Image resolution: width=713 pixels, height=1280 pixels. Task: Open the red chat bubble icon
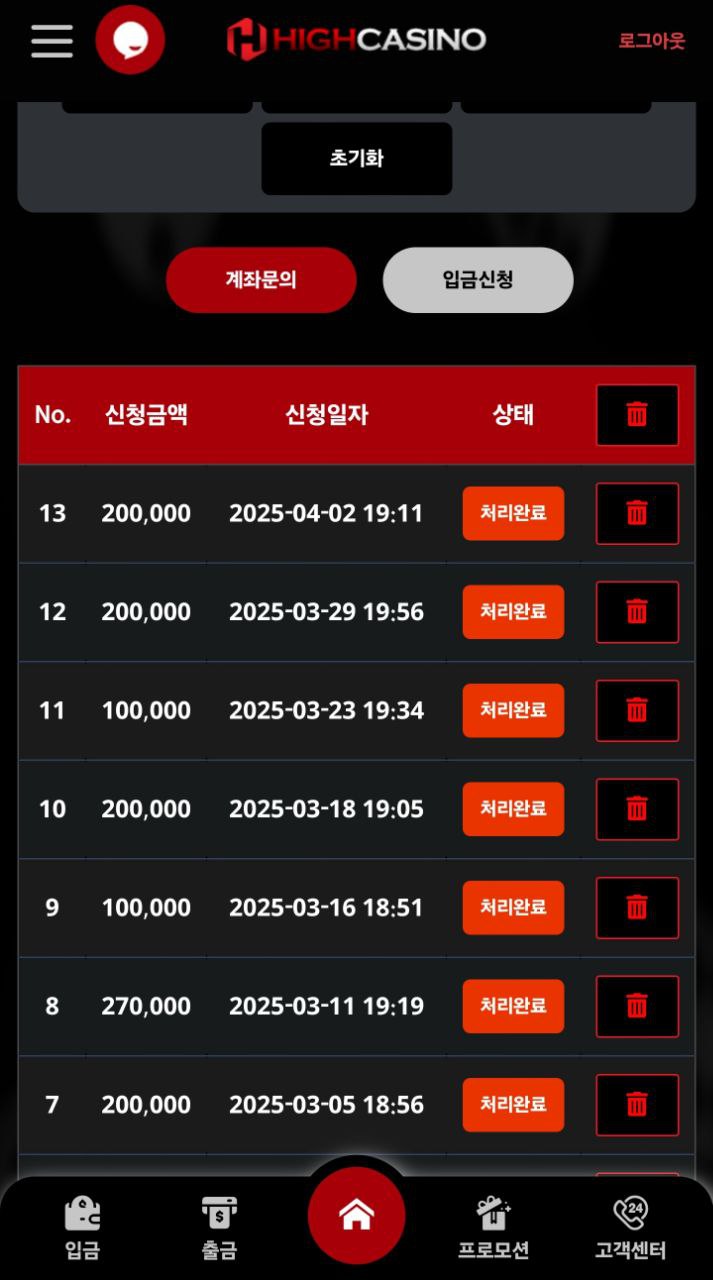click(x=130, y=40)
